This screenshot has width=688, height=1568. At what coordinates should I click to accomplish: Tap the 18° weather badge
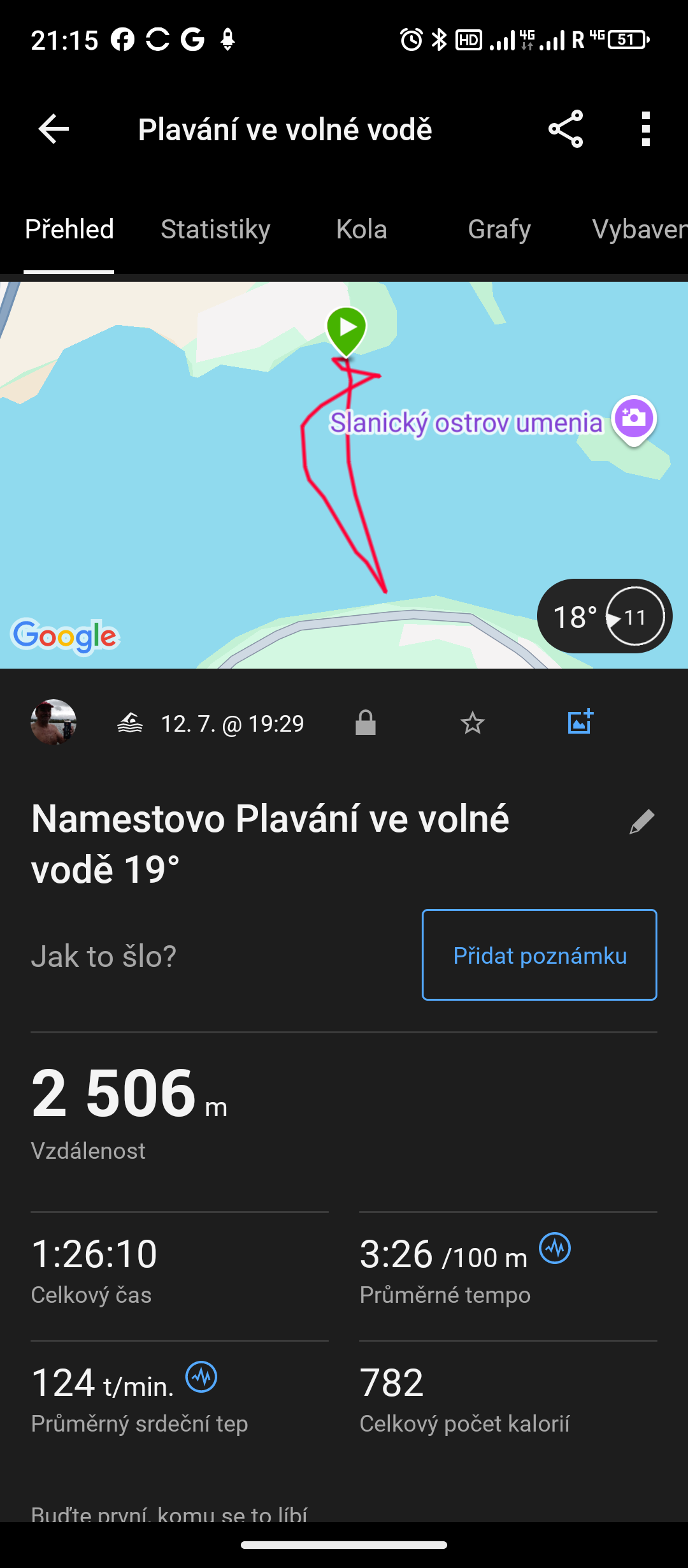click(604, 616)
